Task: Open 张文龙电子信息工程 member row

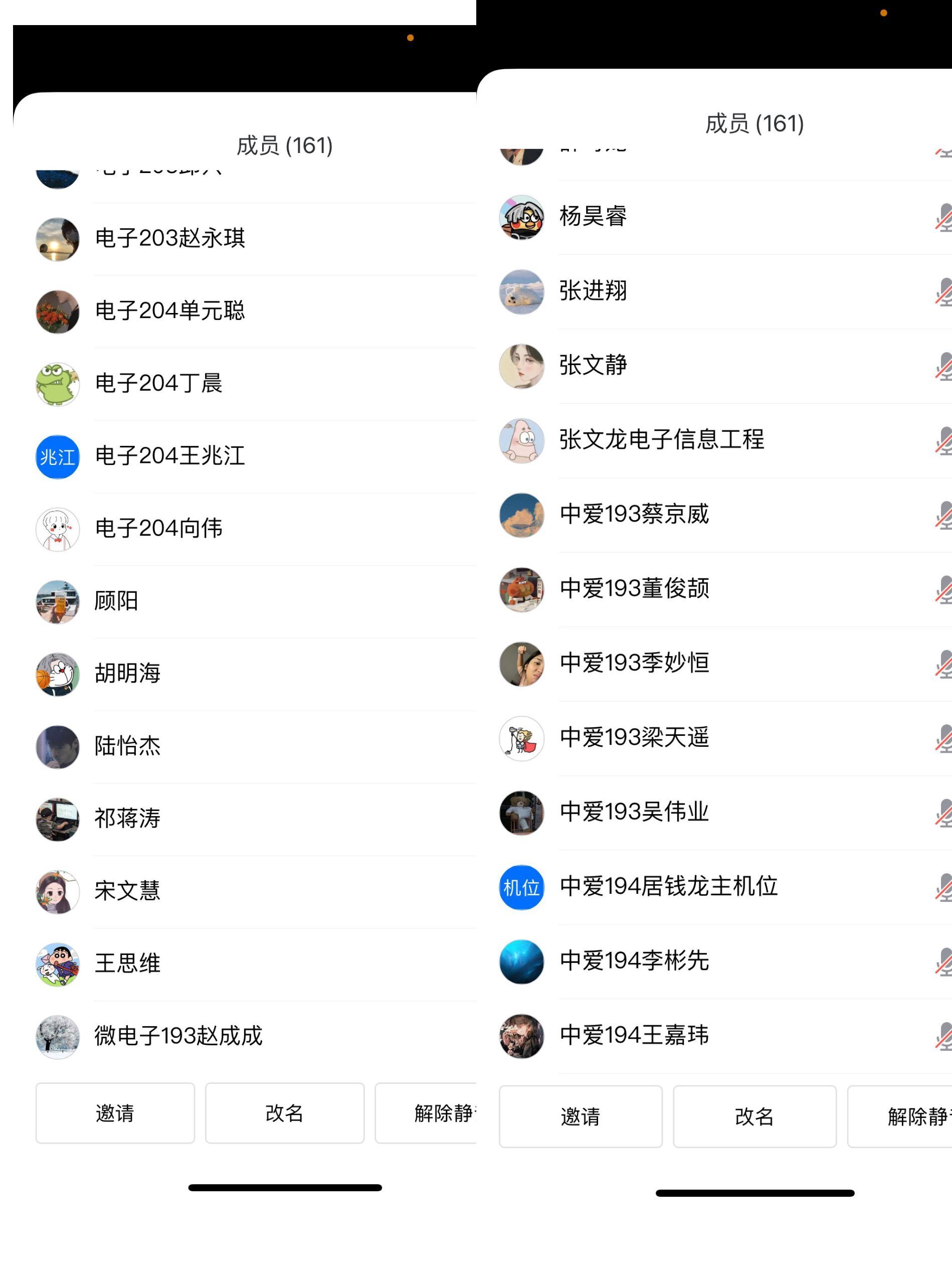Action: [661, 440]
